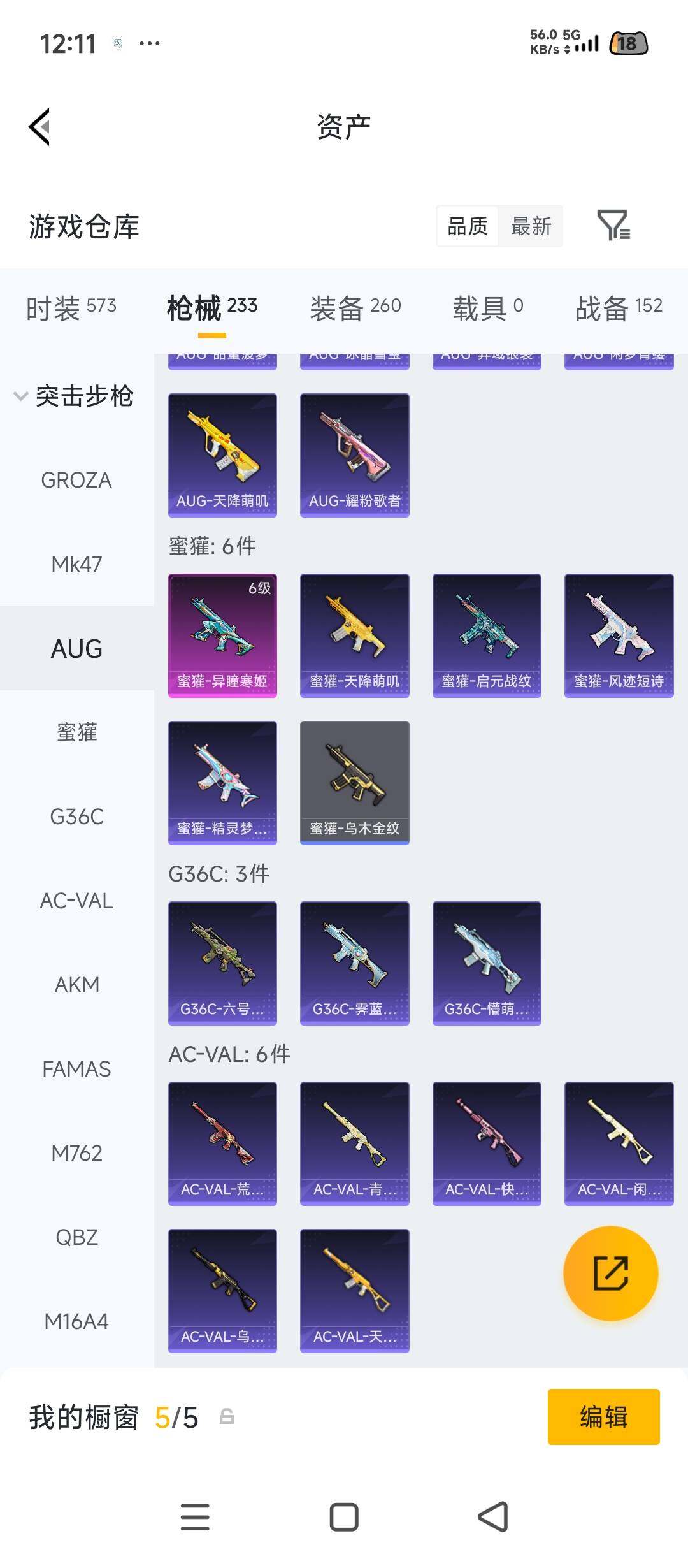The height and width of the screenshot is (1568, 688).
Task: Open the filter icon beside 最新
Action: click(x=613, y=225)
